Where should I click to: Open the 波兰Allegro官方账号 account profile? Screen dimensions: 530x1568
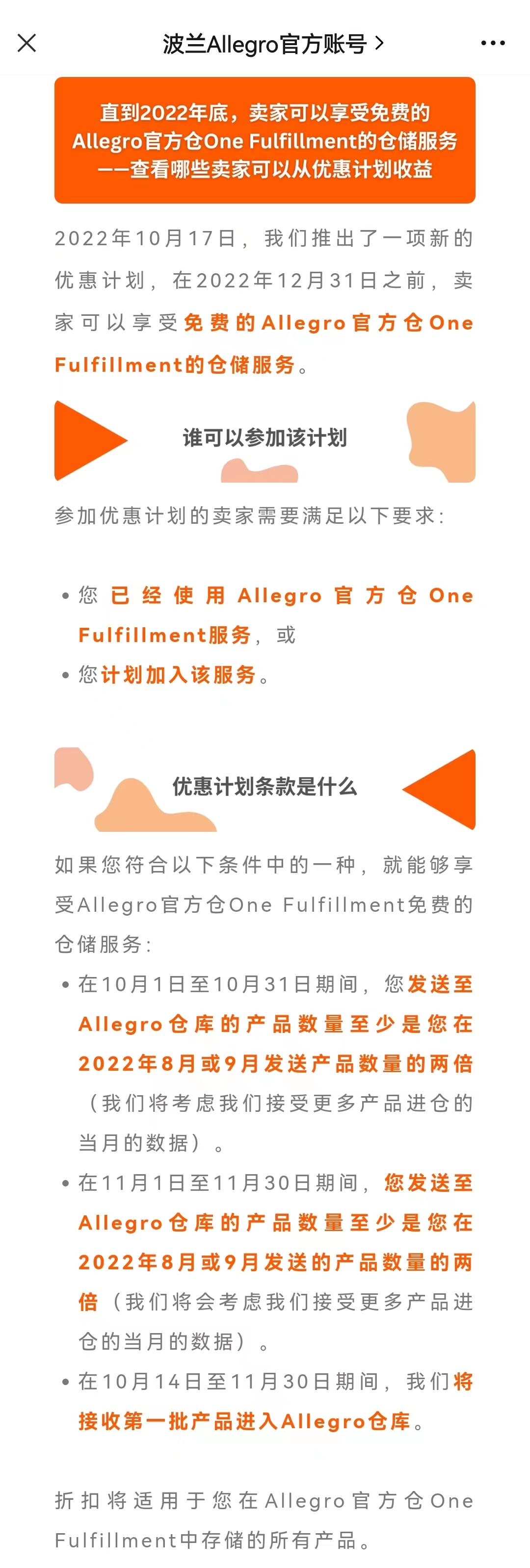point(272,44)
